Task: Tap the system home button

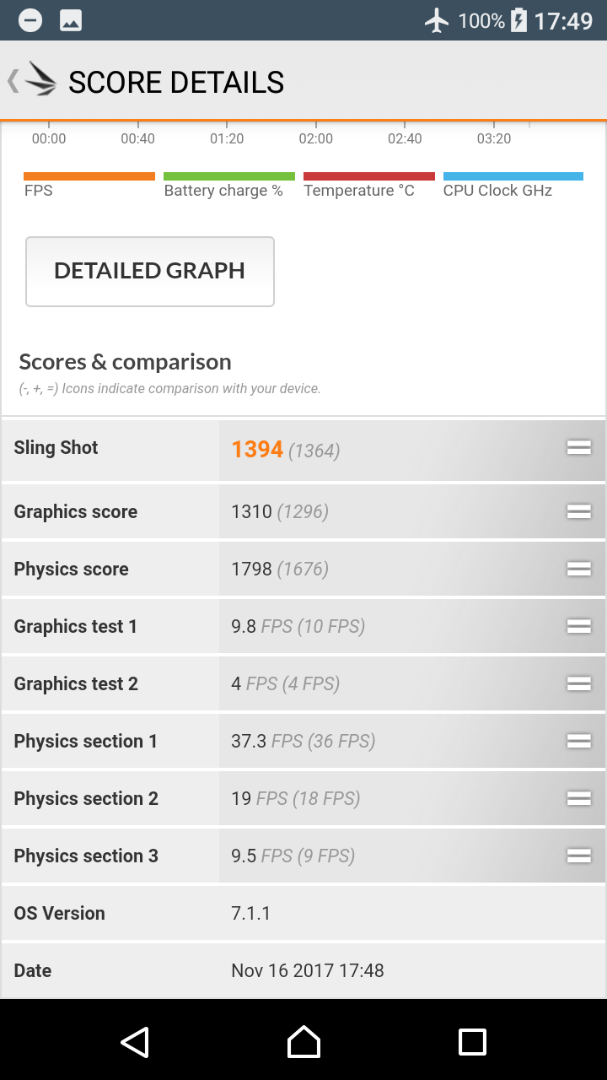Action: point(304,1041)
